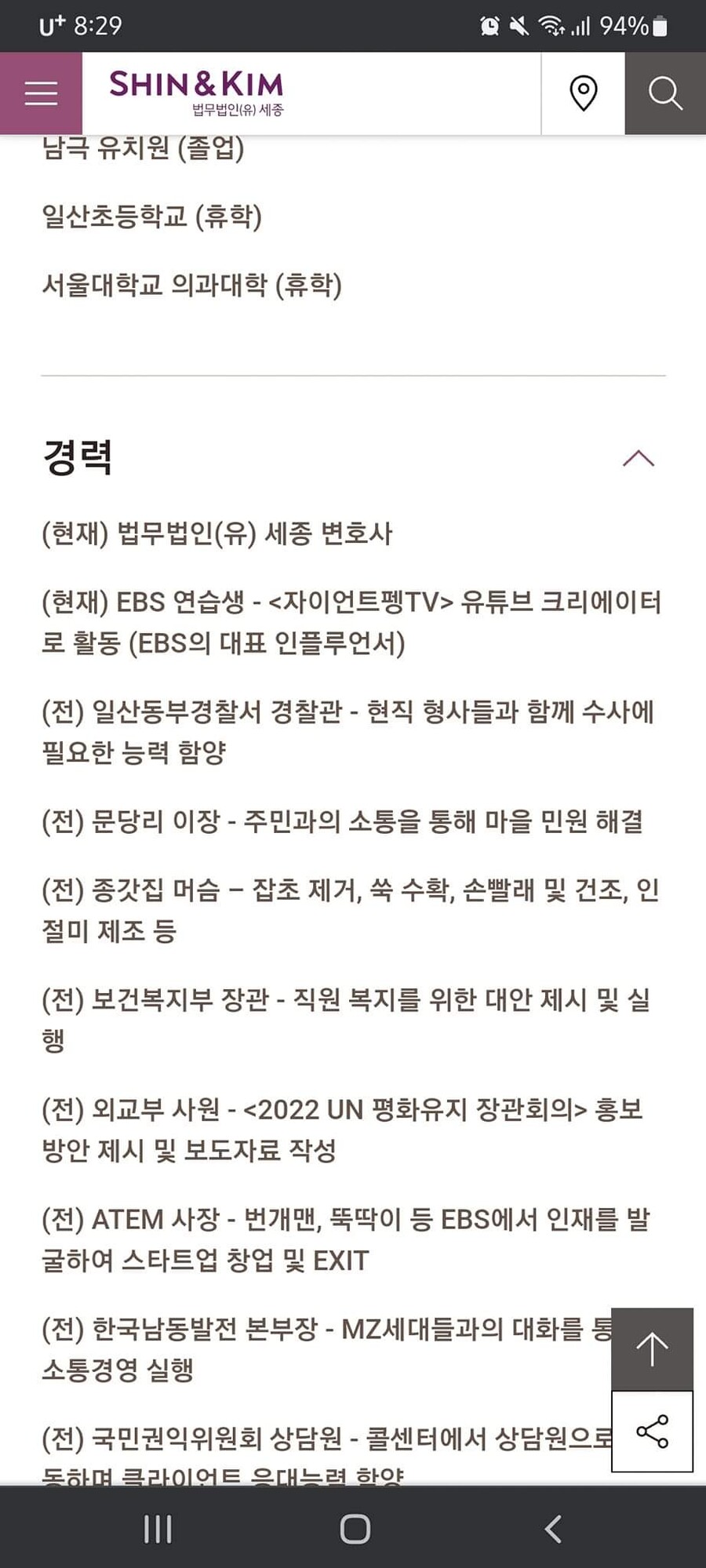Tap the Shin & Kim logo home link
Viewport: 706px width, 1568px height.
click(196, 92)
